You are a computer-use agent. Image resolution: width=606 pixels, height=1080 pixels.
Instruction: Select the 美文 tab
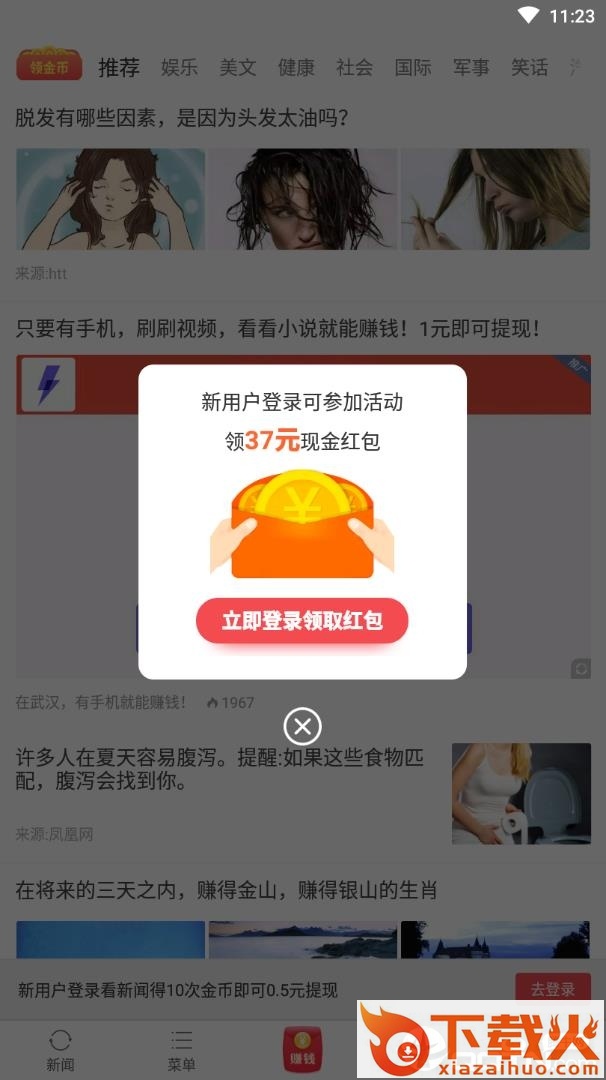coord(238,67)
